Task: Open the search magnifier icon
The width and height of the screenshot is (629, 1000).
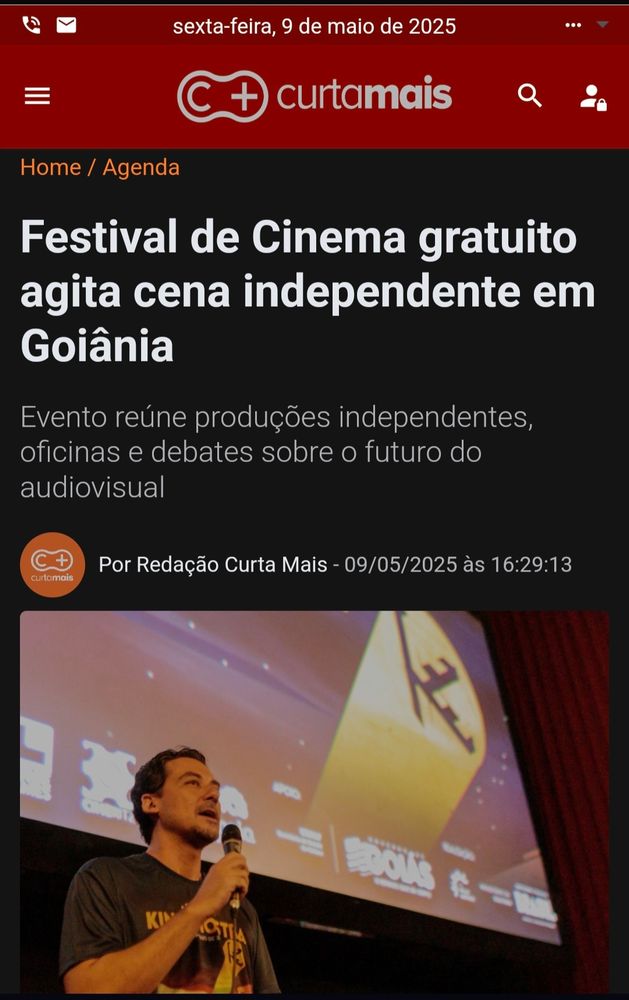Action: tap(529, 96)
